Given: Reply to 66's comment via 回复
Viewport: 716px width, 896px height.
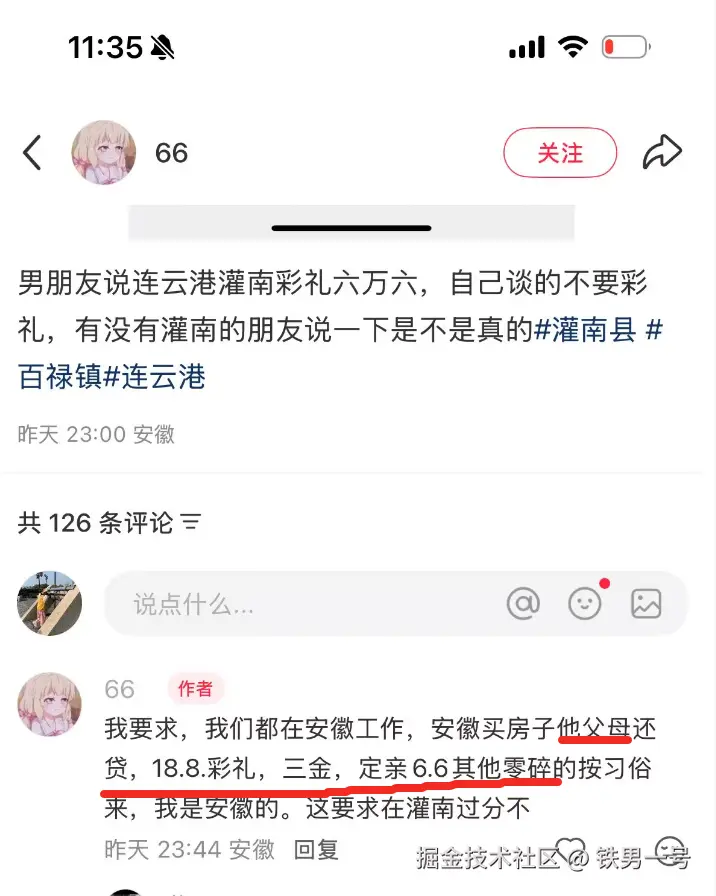Looking at the screenshot, I should click(x=316, y=850).
